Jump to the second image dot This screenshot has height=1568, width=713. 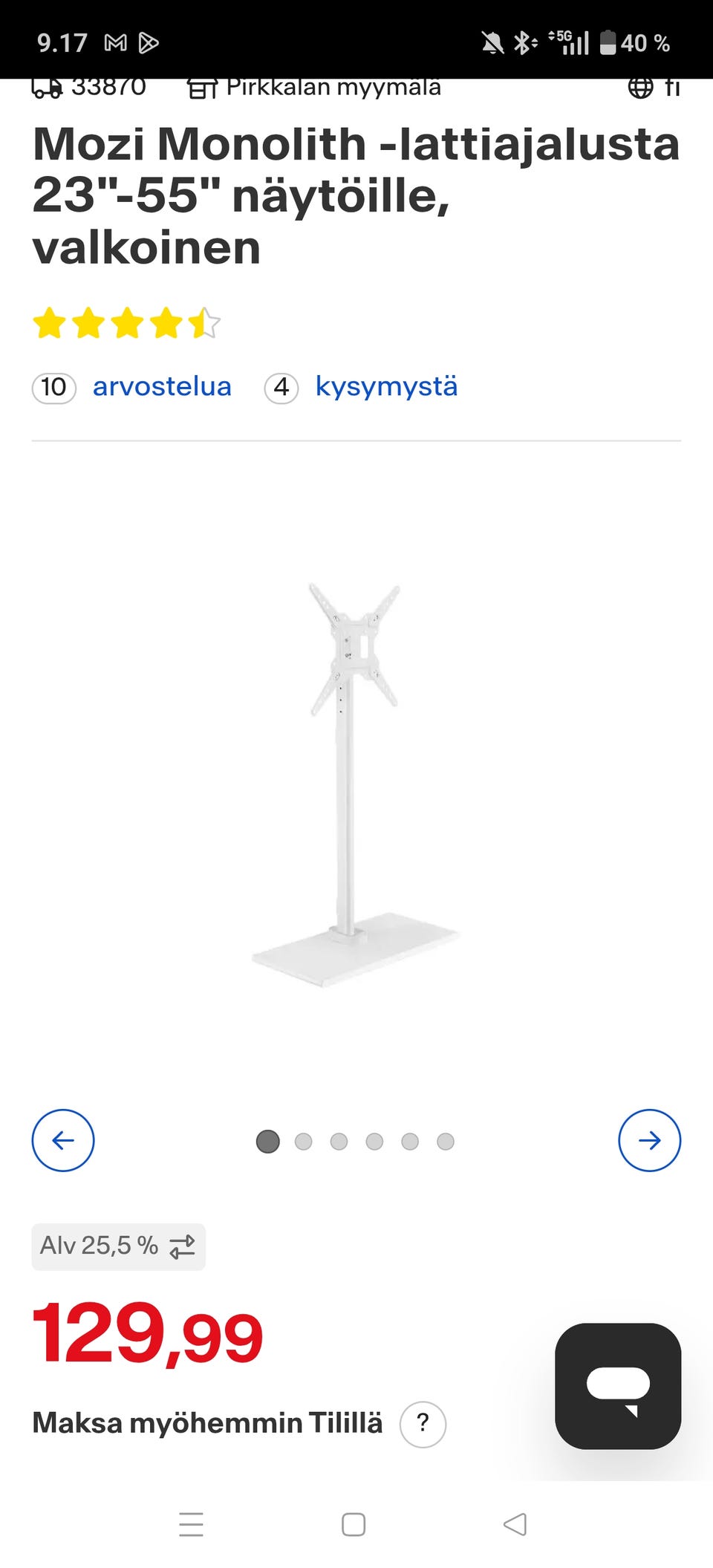303,1141
